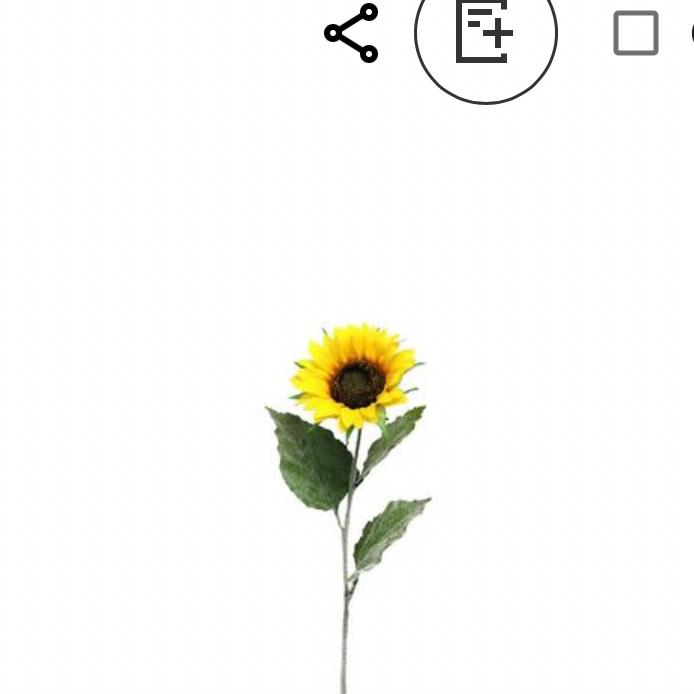Open the sunflower product image
694x694 pixels.
point(350,480)
